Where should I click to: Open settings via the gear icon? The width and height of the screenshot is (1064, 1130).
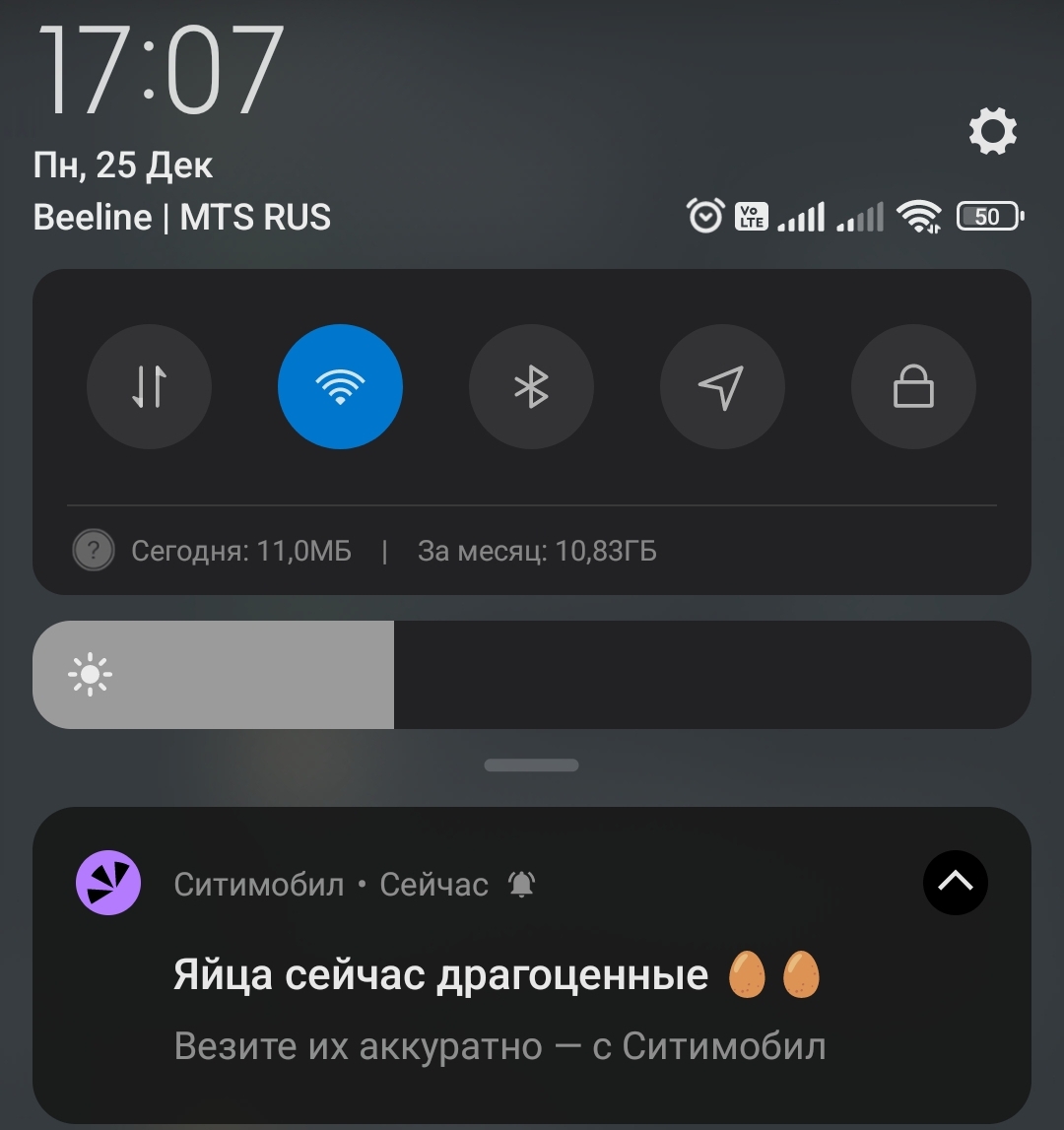(992, 132)
